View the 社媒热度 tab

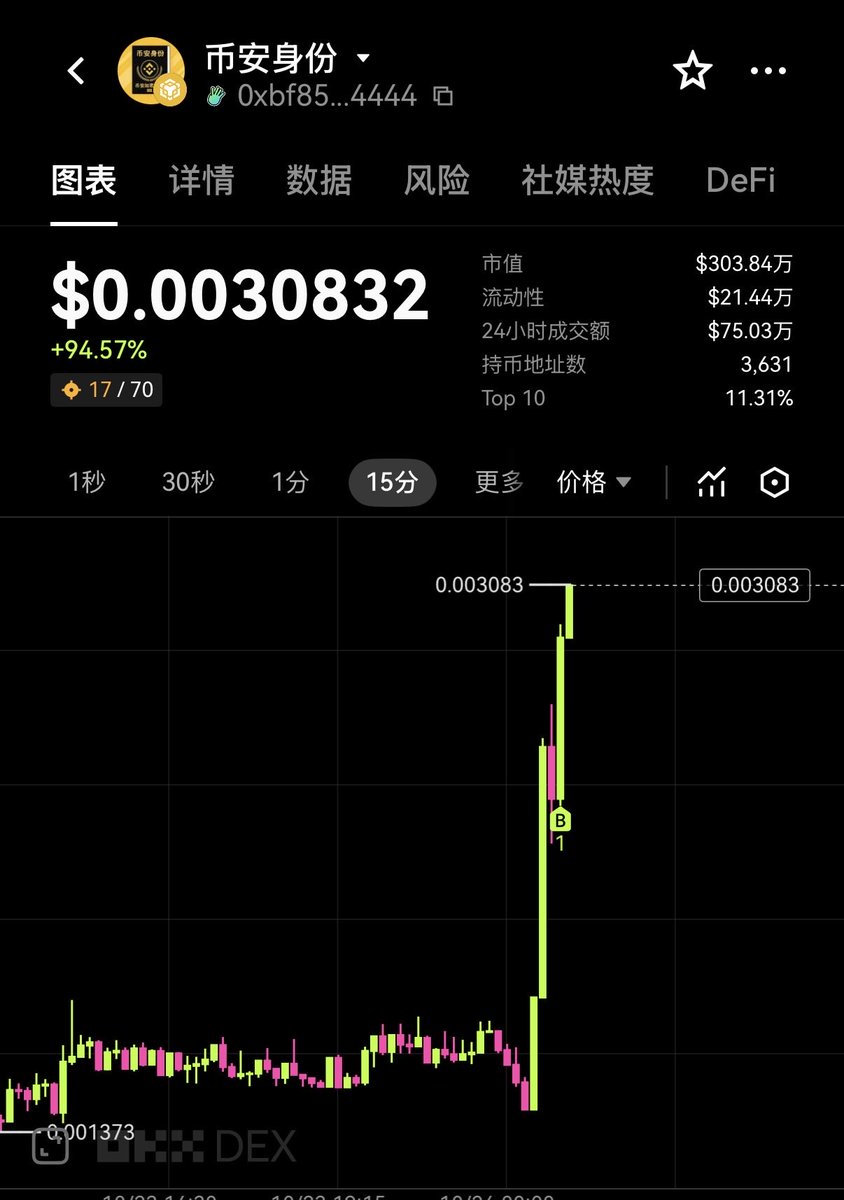587,180
